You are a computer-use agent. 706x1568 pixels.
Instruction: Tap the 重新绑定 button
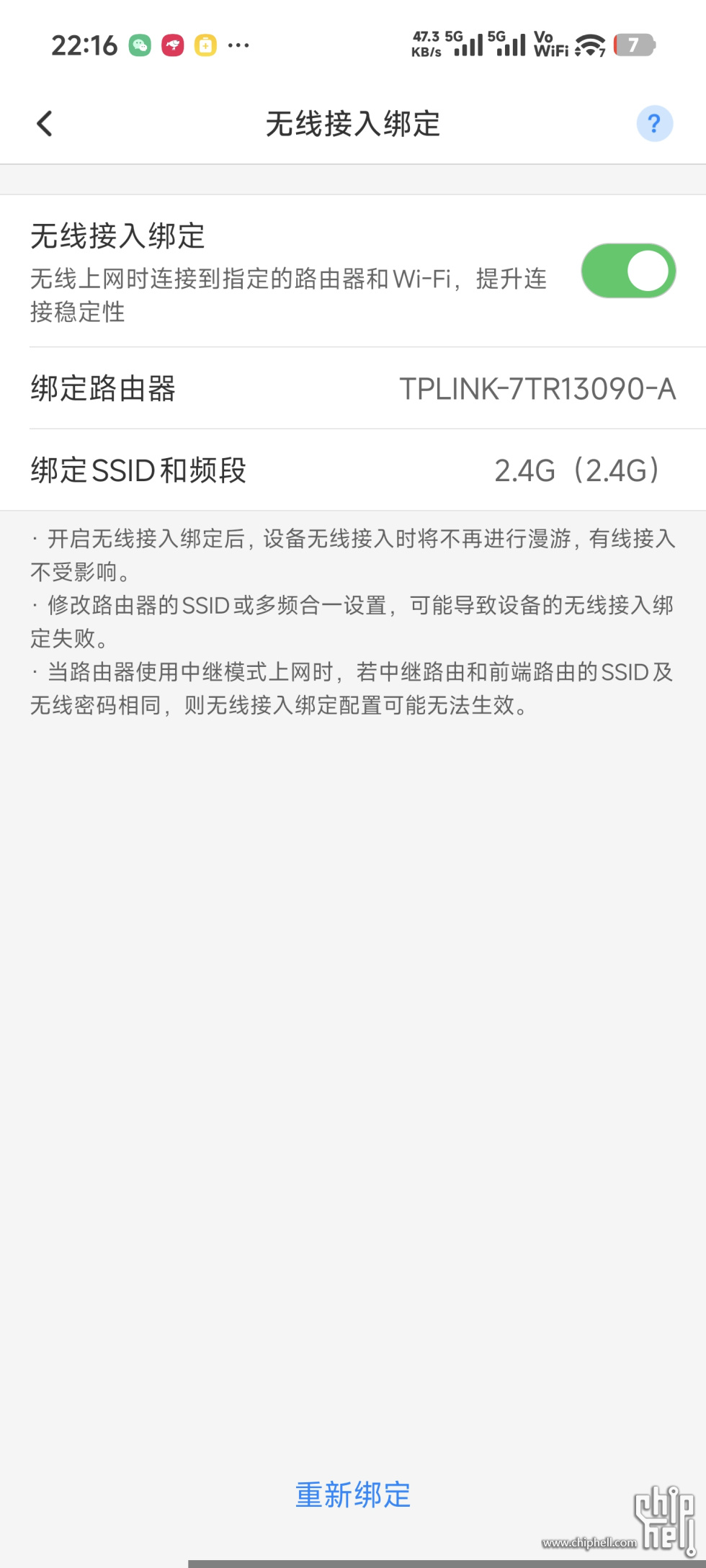click(353, 1495)
